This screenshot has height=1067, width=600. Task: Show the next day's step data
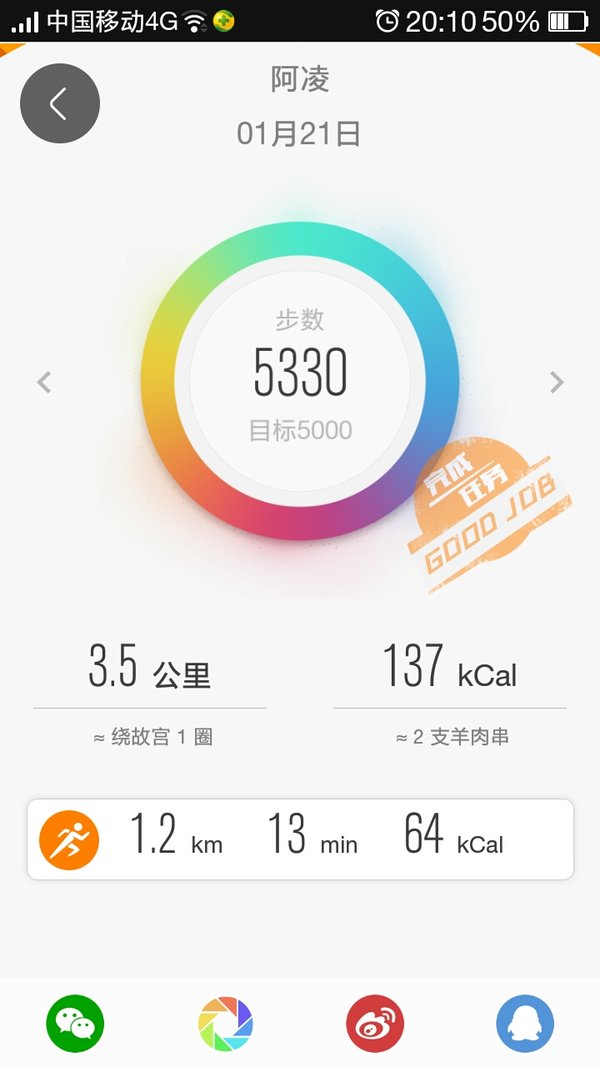click(x=556, y=382)
